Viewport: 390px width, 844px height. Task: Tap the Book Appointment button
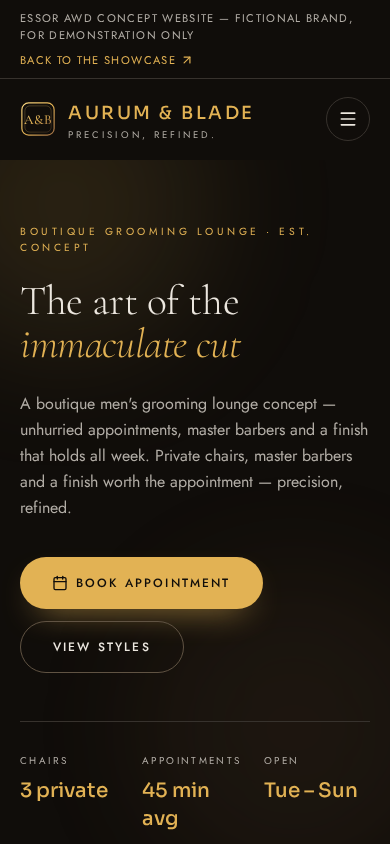[141, 583]
